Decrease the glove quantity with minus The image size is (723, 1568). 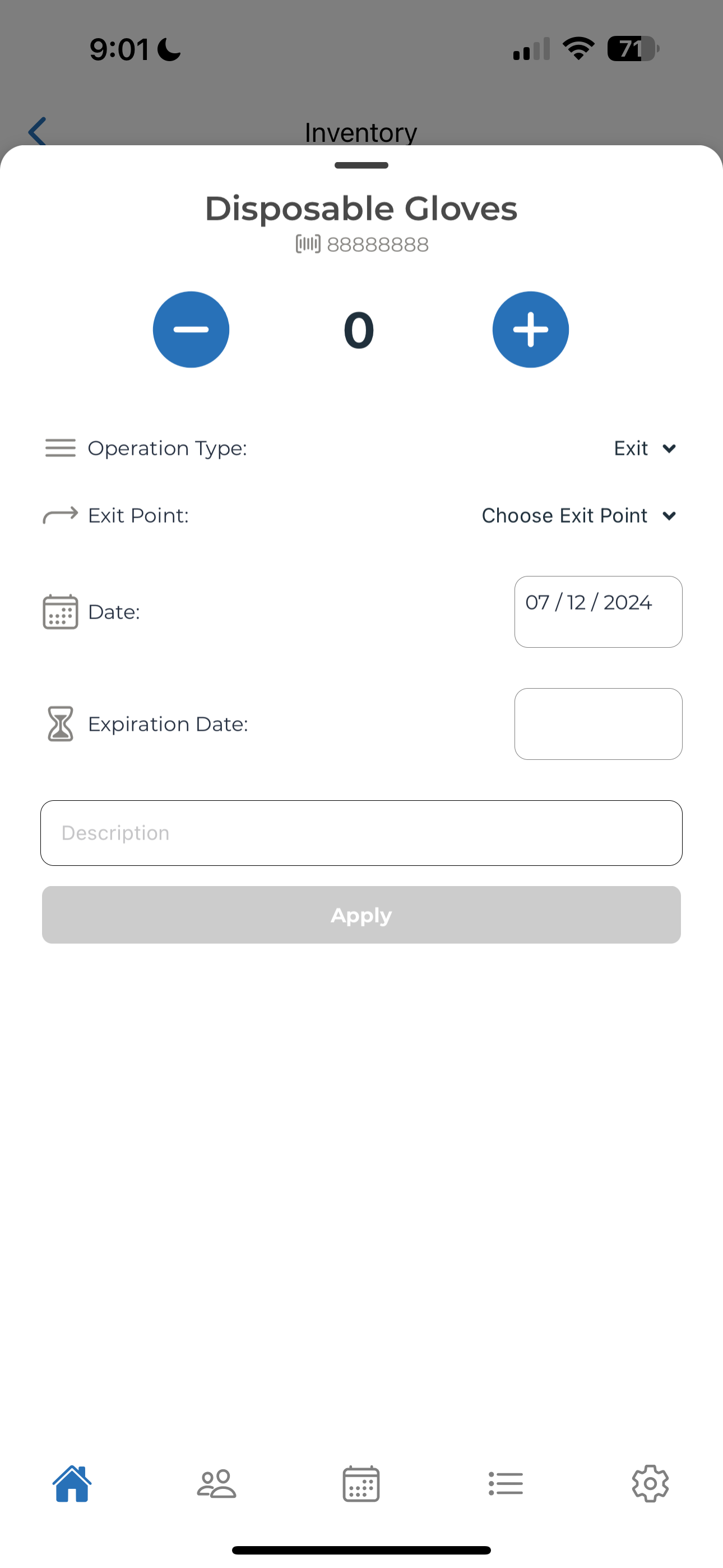pyautogui.click(x=191, y=330)
